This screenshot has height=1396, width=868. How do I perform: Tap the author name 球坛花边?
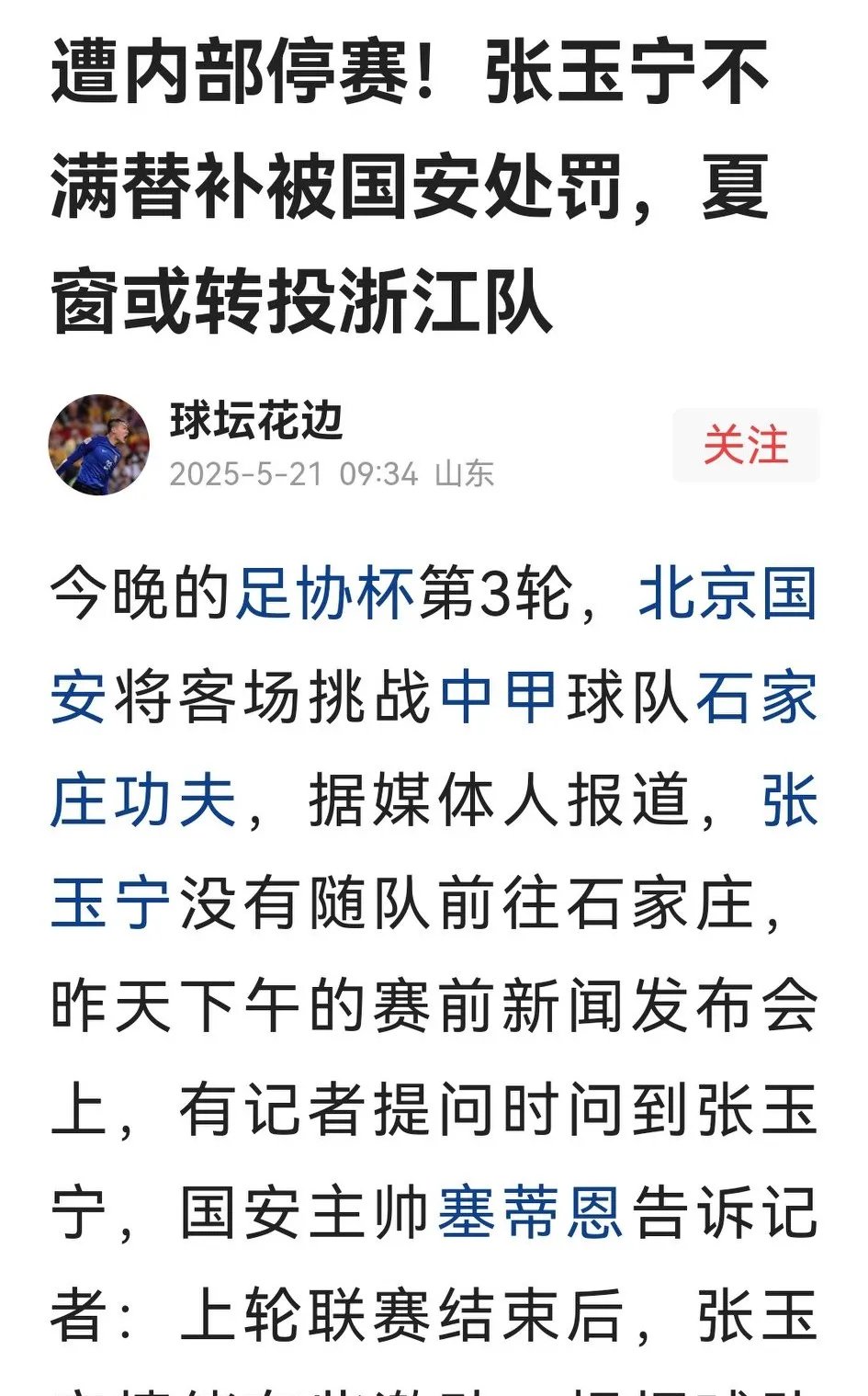pyautogui.click(x=256, y=422)
